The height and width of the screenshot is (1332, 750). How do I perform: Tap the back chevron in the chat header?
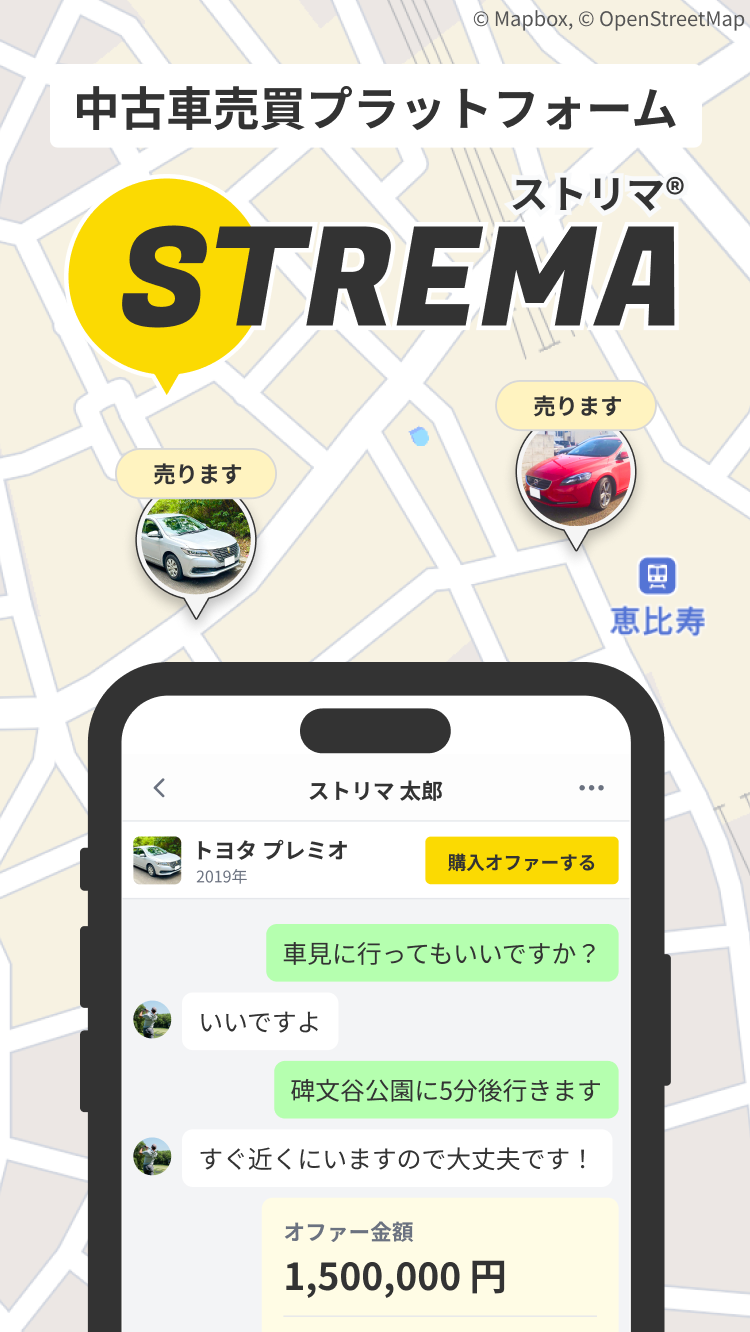pos(160,788)
